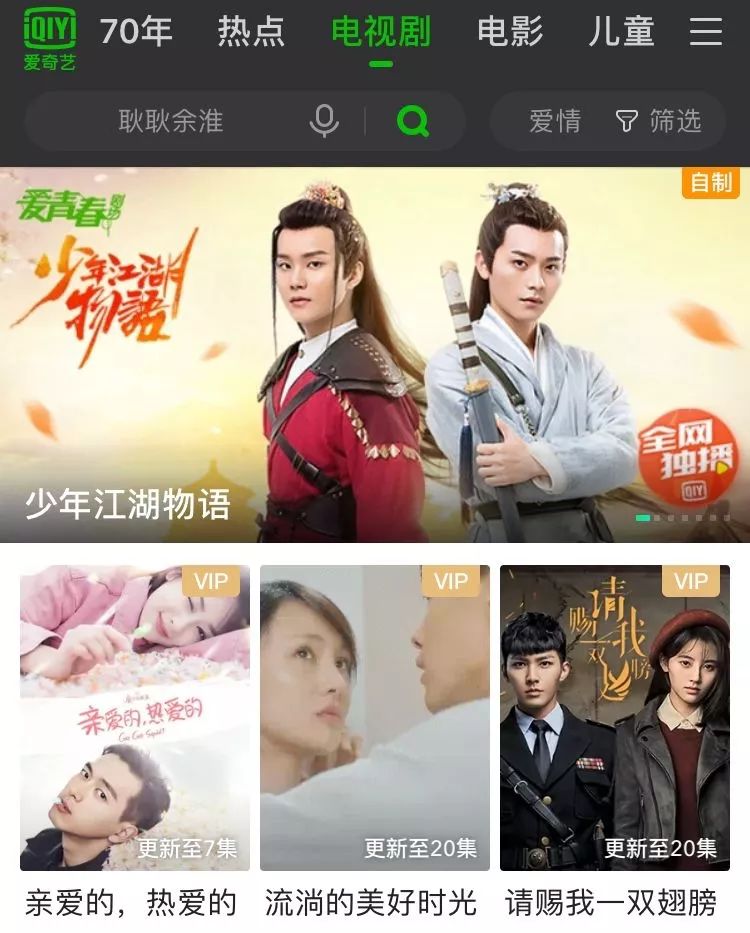This screenshot has height=933, width=750.
Task: Select the 爱情 category chip
Action: click(555, 122)
